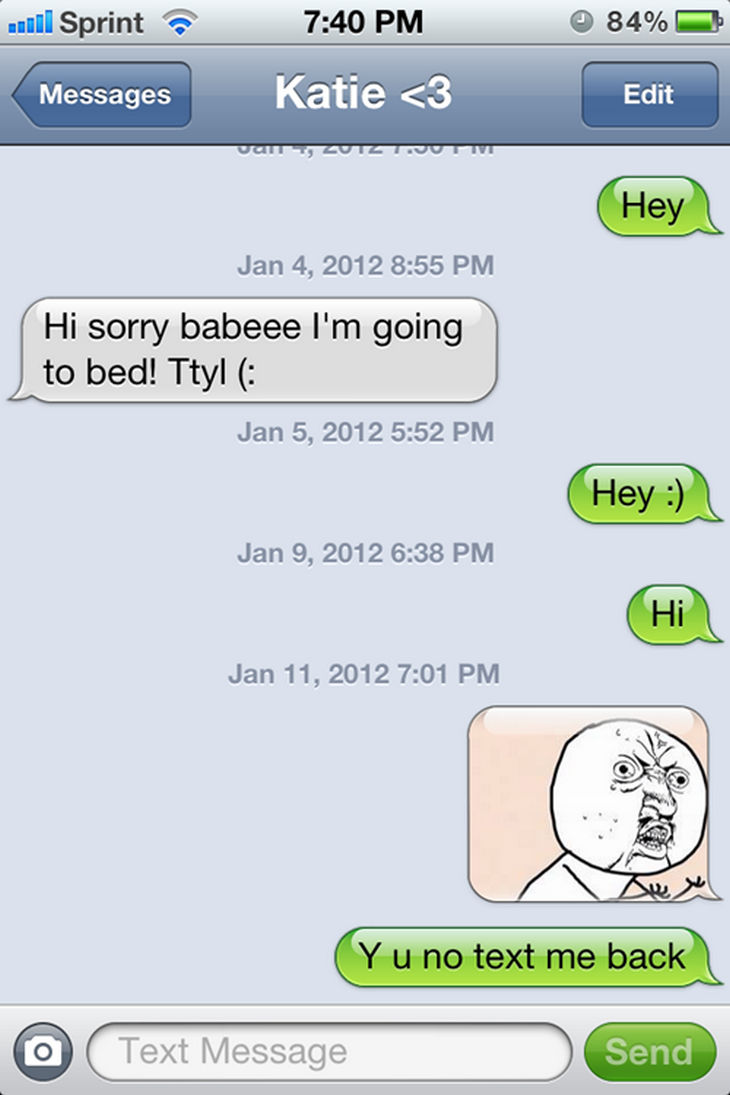Go back to the Messages list

tap(102, 95)
